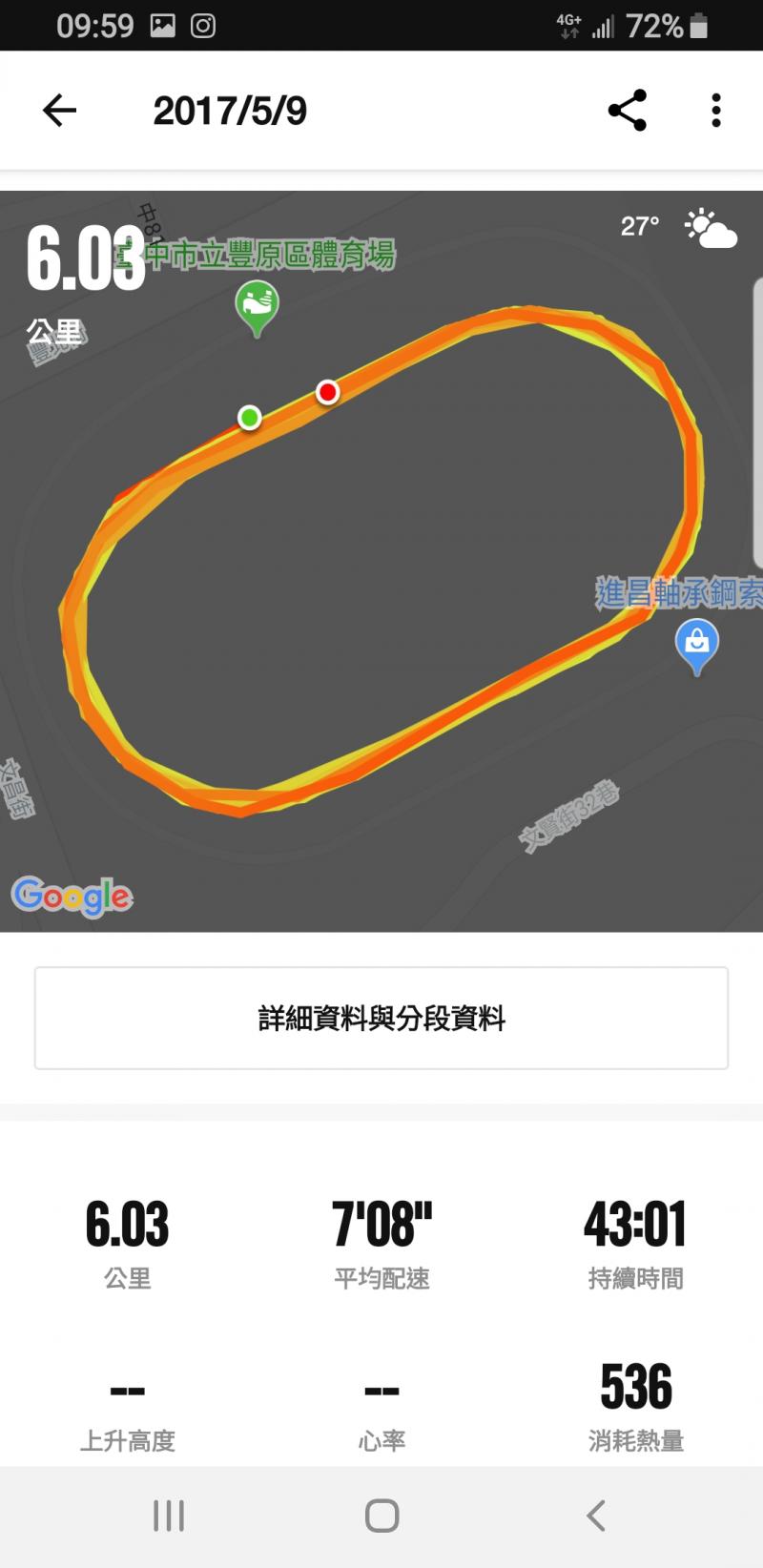Open the three-dot overflow menu
This screenshot has height=1568, width=763.
[716, 111]
